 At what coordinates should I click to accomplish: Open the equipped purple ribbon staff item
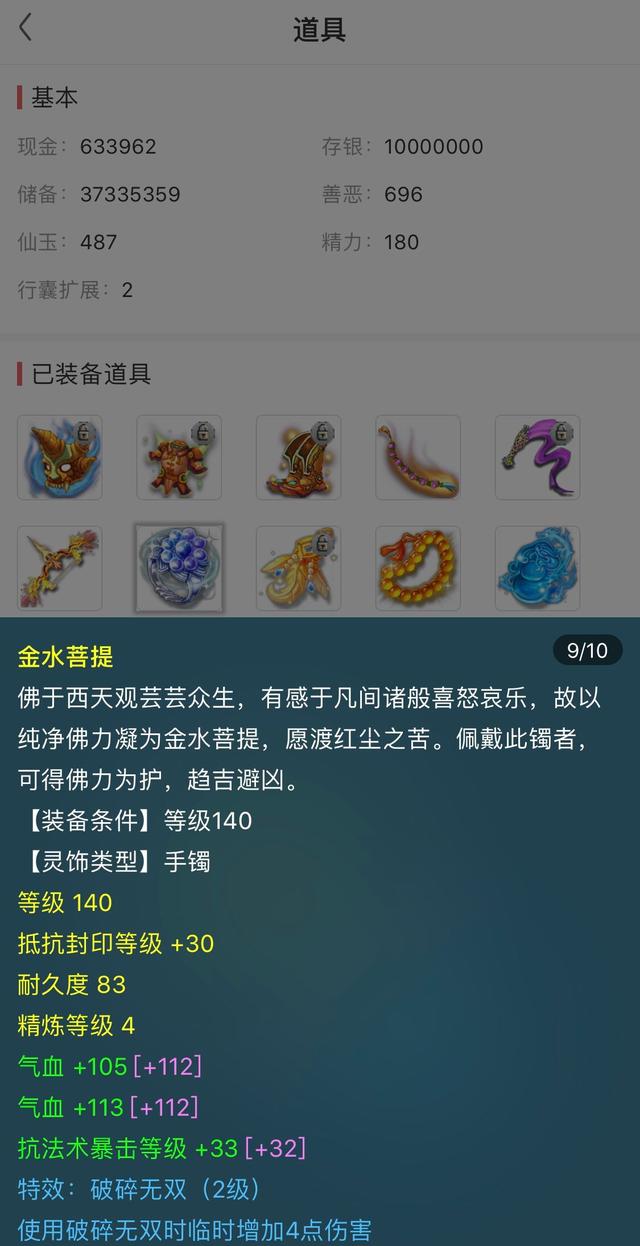[537, 458]
